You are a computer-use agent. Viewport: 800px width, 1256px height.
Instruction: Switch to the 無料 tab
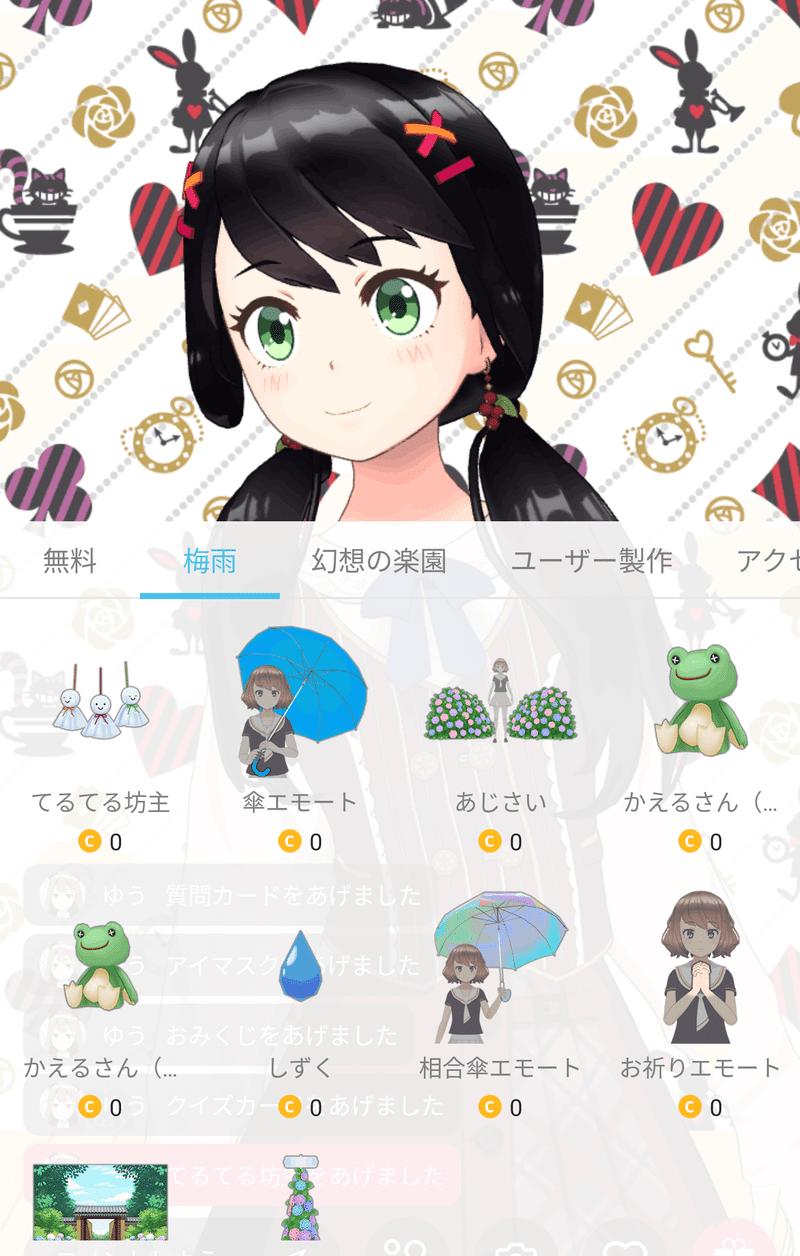coord(70,561)
